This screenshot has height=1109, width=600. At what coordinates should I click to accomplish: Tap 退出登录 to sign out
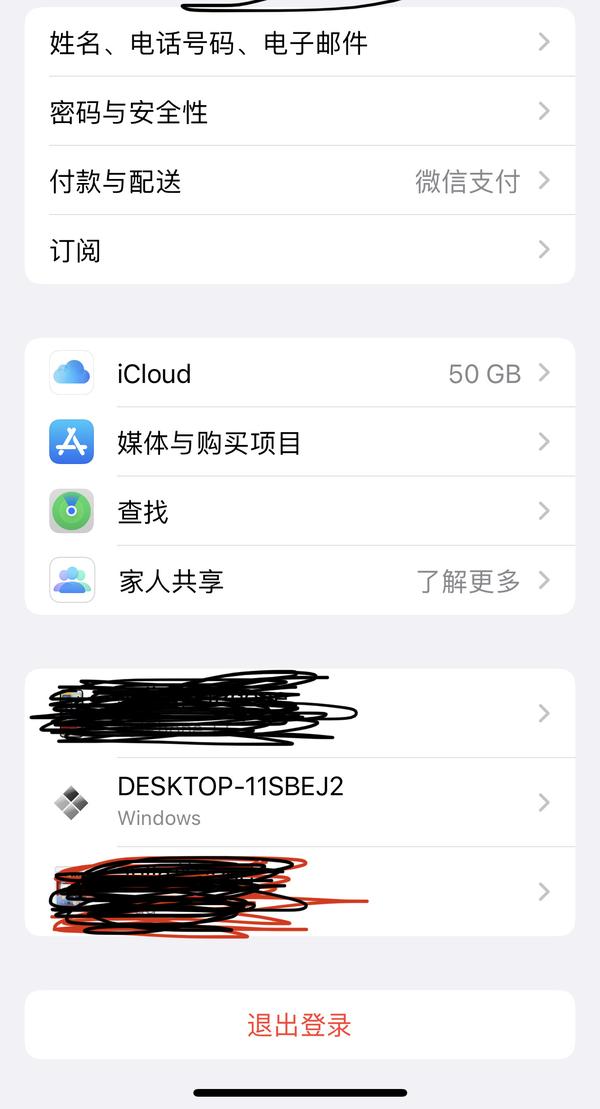300,1025
